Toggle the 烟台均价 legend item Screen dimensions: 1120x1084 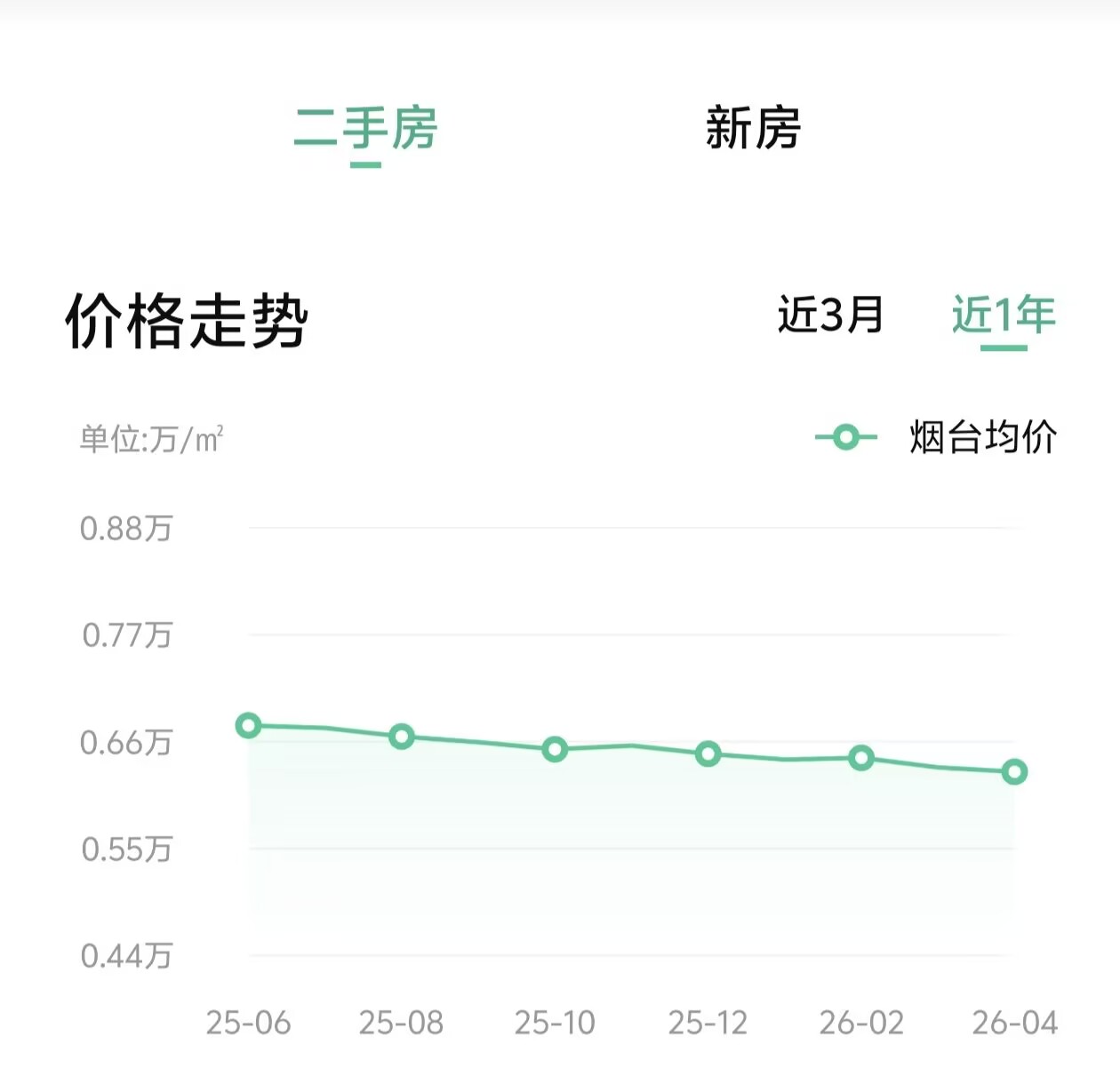pos(937,437)
